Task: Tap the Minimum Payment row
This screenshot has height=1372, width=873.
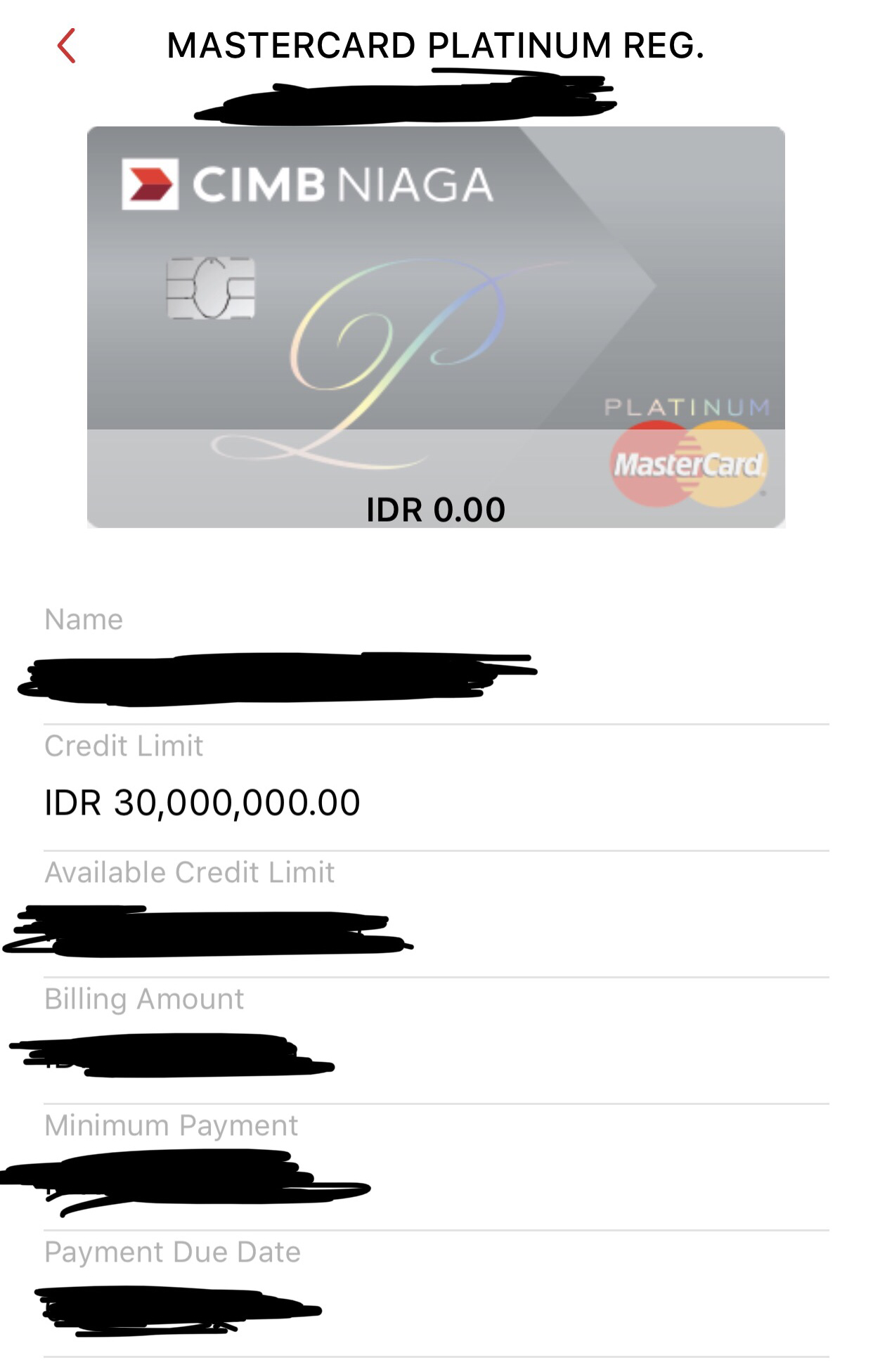Action: 171,1126
